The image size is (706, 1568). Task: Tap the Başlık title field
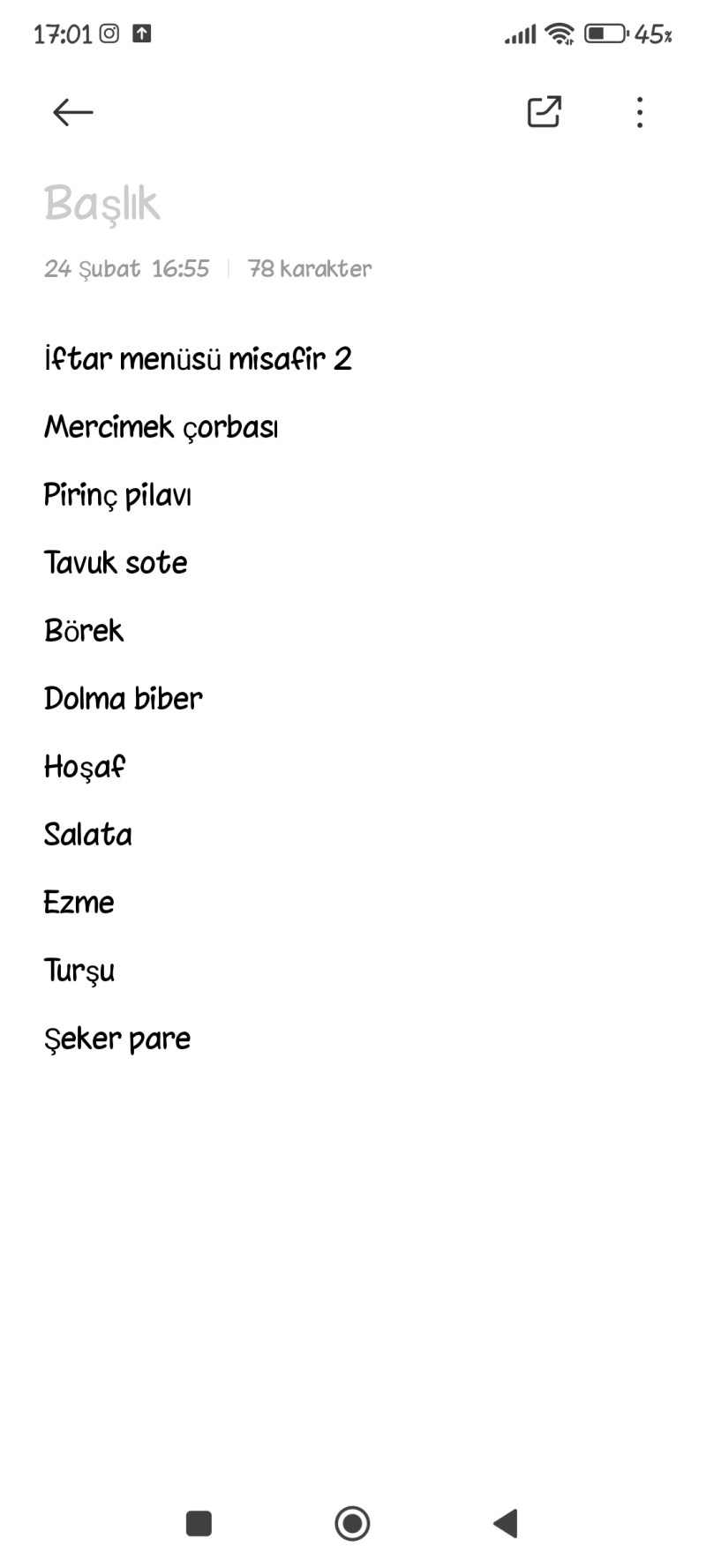tap(102, 204)
